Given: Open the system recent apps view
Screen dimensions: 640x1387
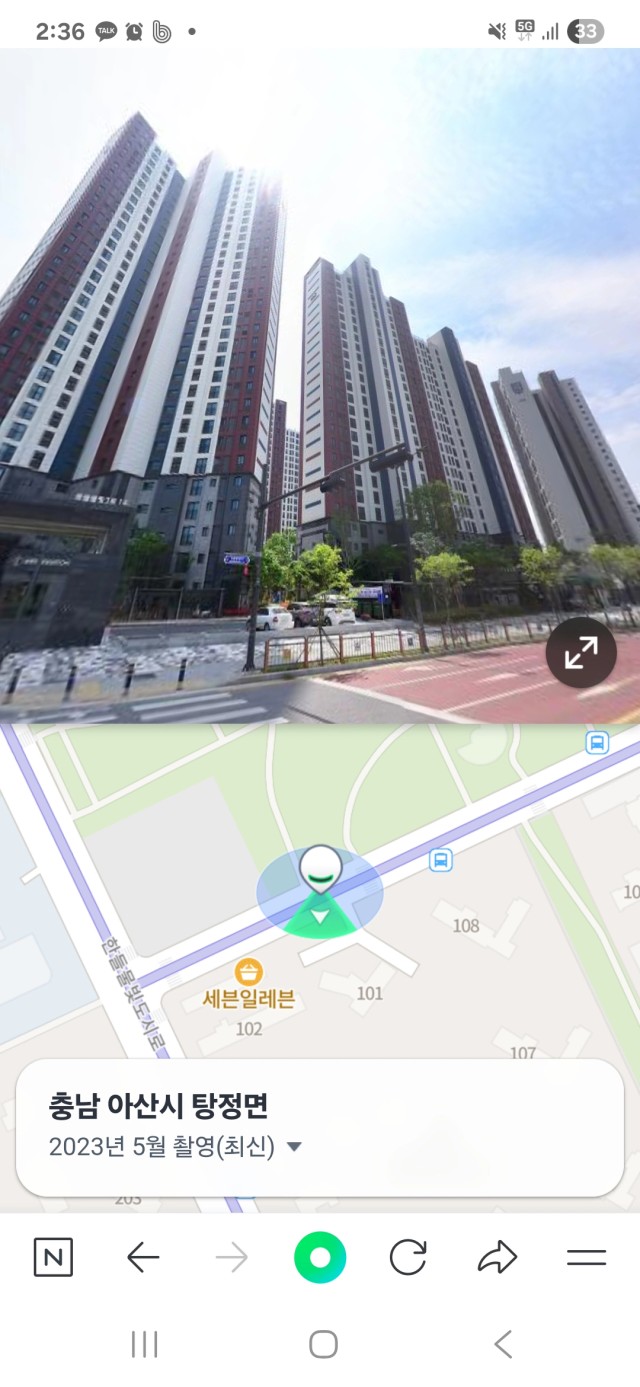Looking at the screenshot, I should (145, 1345).
